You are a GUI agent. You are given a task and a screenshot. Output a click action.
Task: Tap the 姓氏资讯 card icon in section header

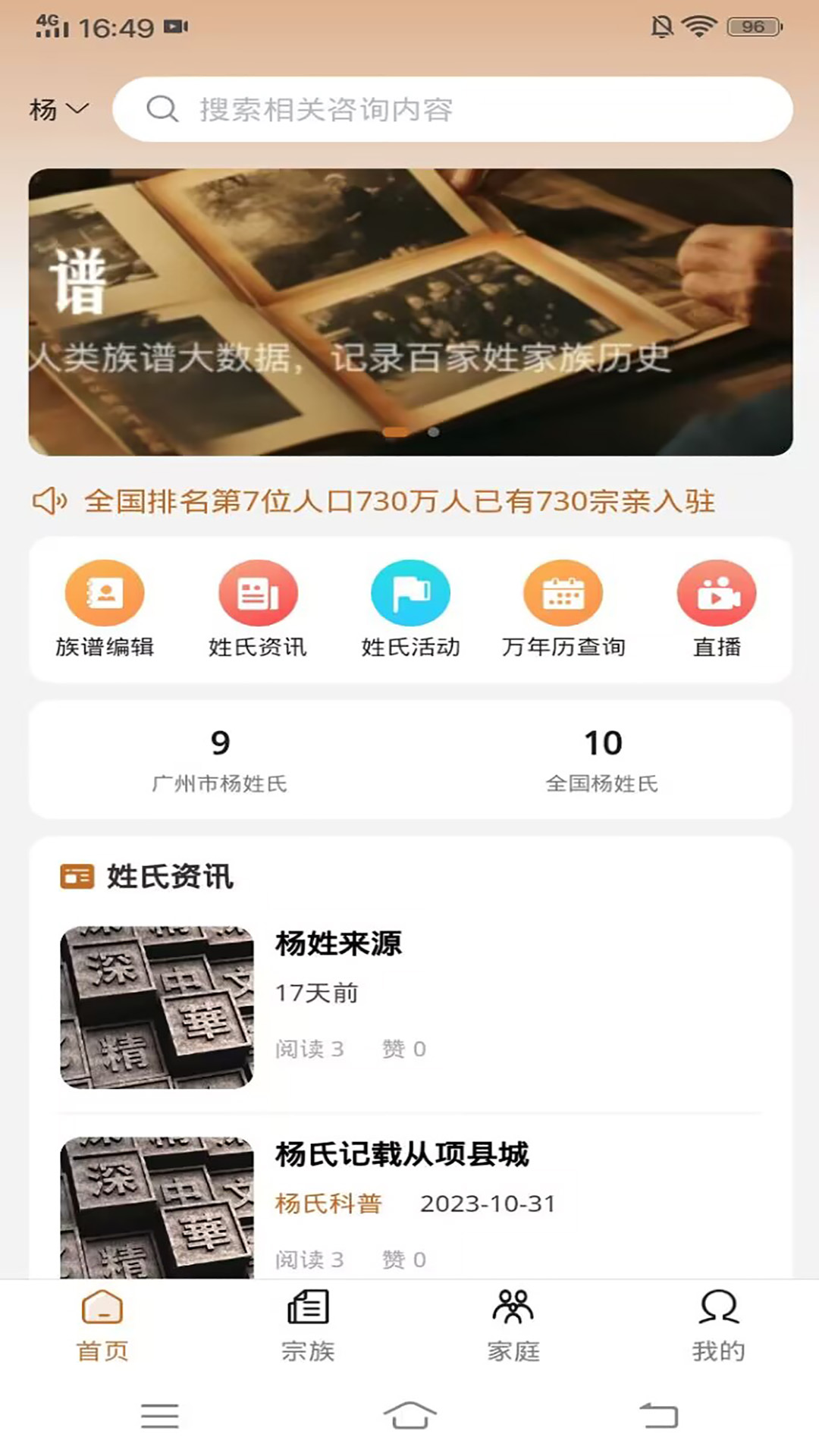[75, 876]
